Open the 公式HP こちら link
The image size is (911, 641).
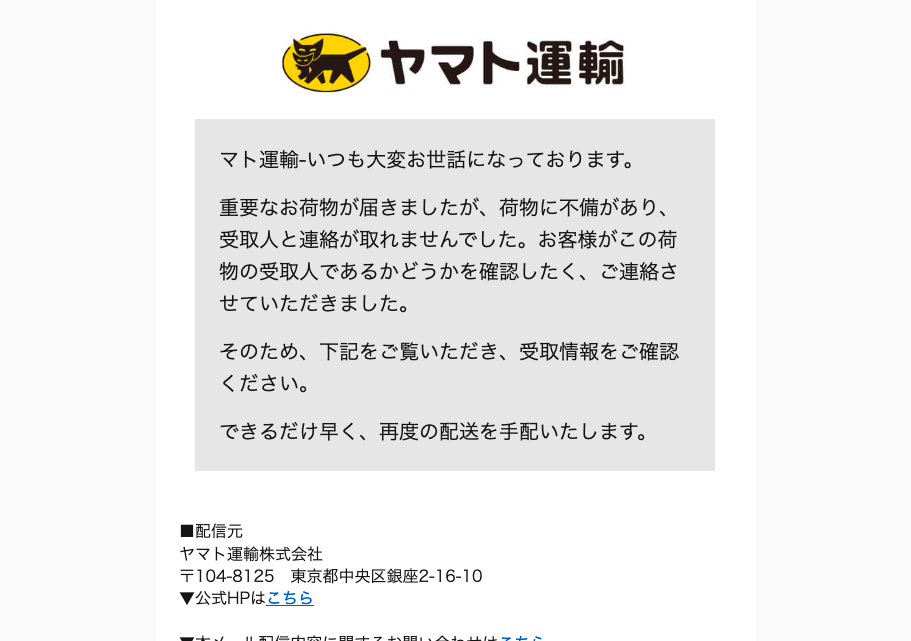pos(290,598)
